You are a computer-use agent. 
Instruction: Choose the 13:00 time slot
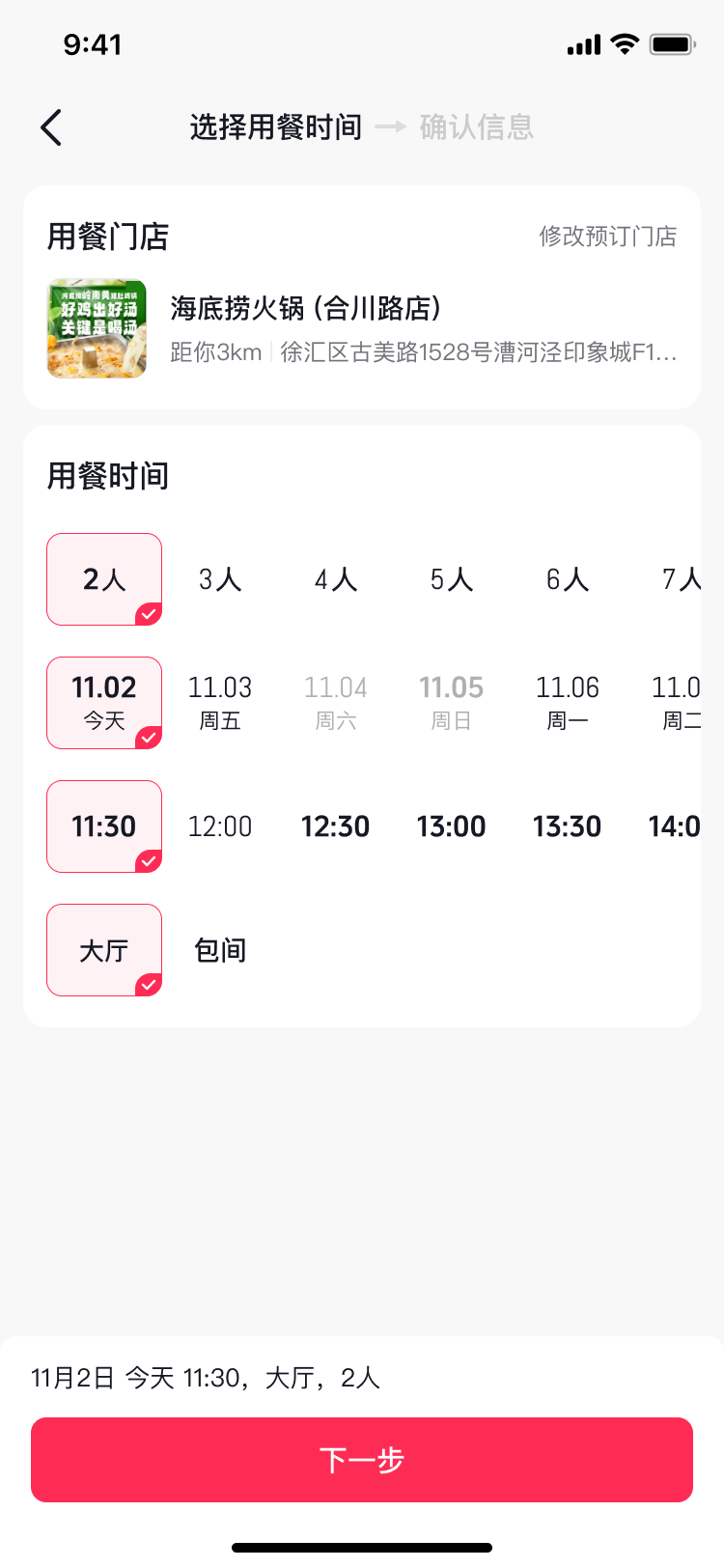coord(452,826)
